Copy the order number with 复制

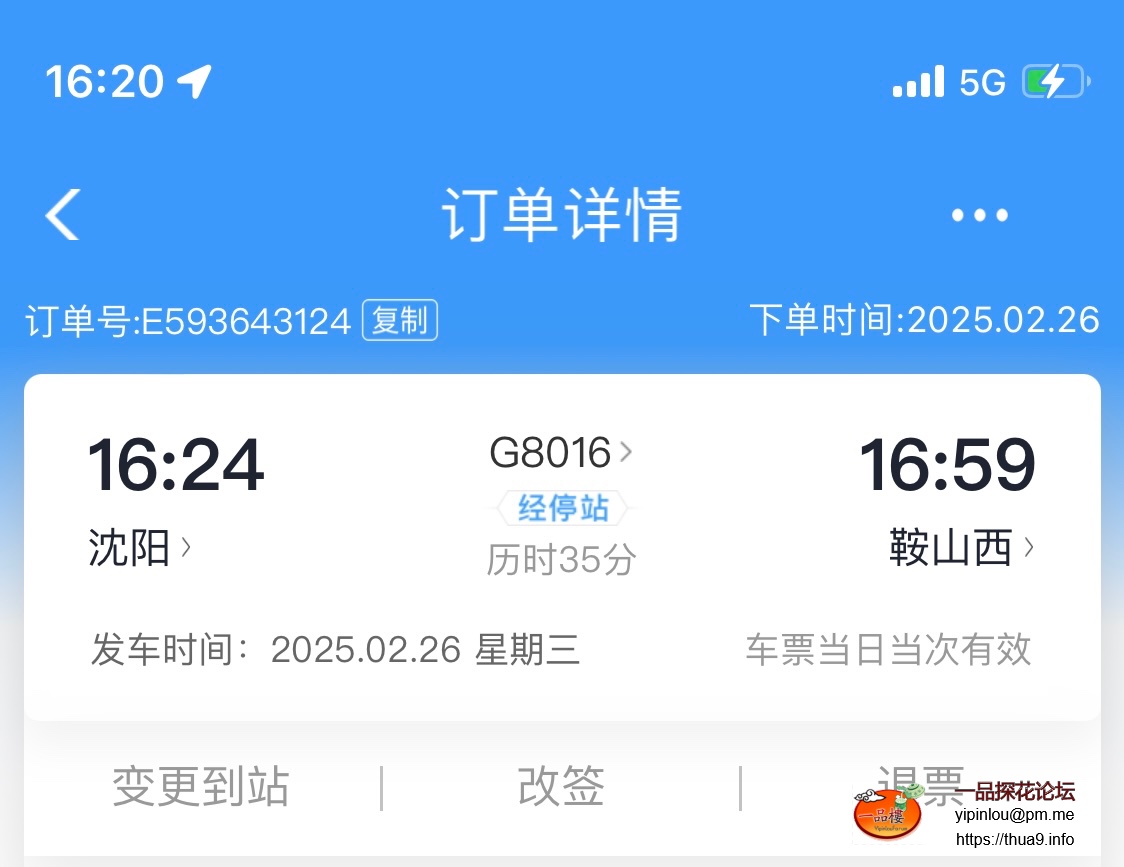[x=399, y=321]
